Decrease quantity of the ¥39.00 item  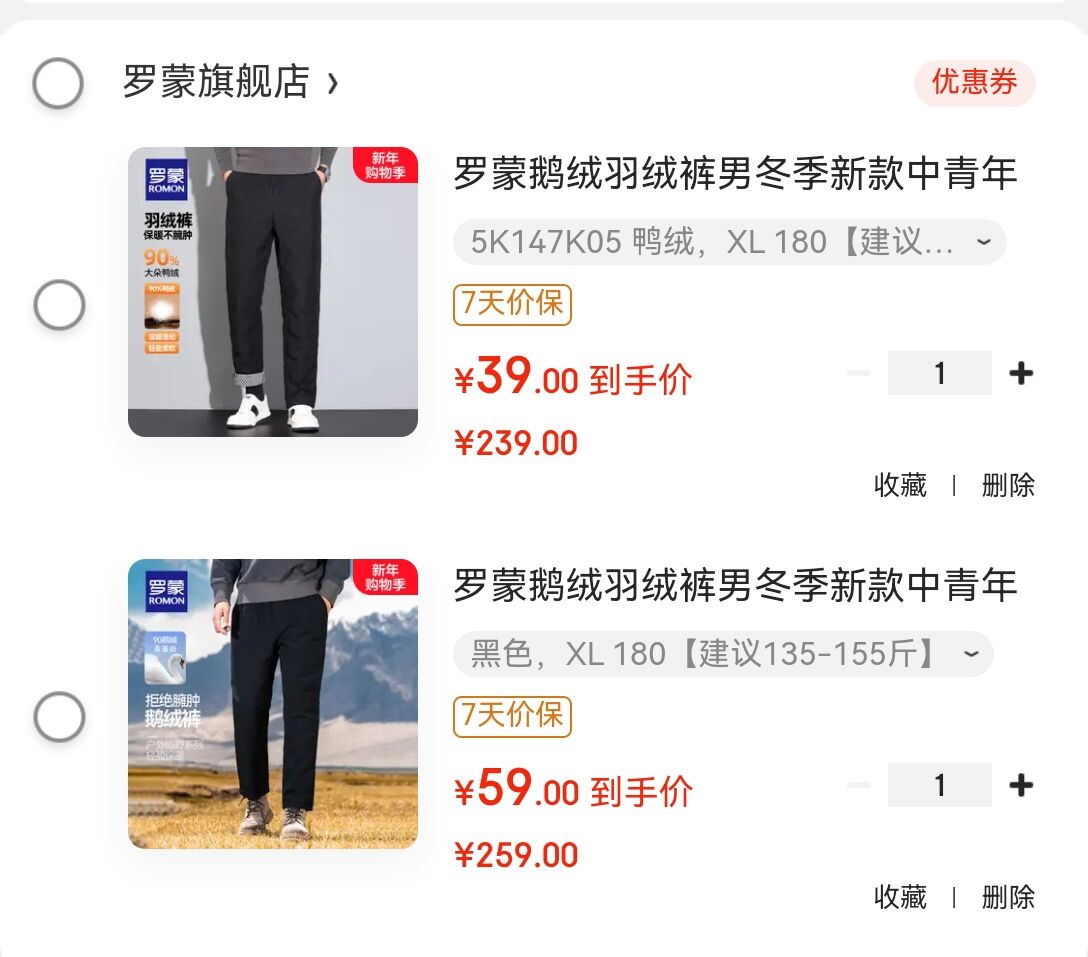[858, 374]
